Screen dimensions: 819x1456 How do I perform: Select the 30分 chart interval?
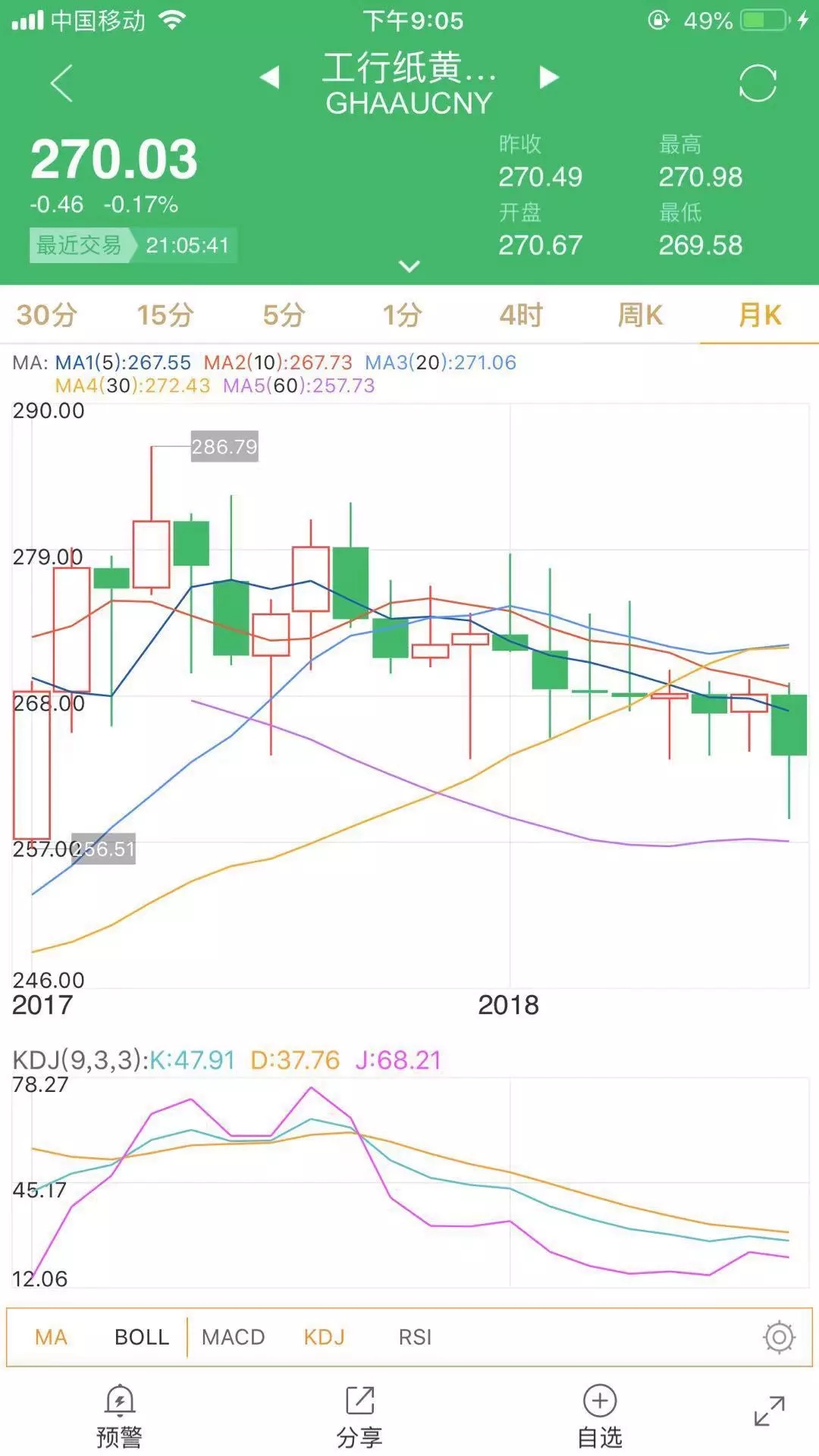pos(47,315)
